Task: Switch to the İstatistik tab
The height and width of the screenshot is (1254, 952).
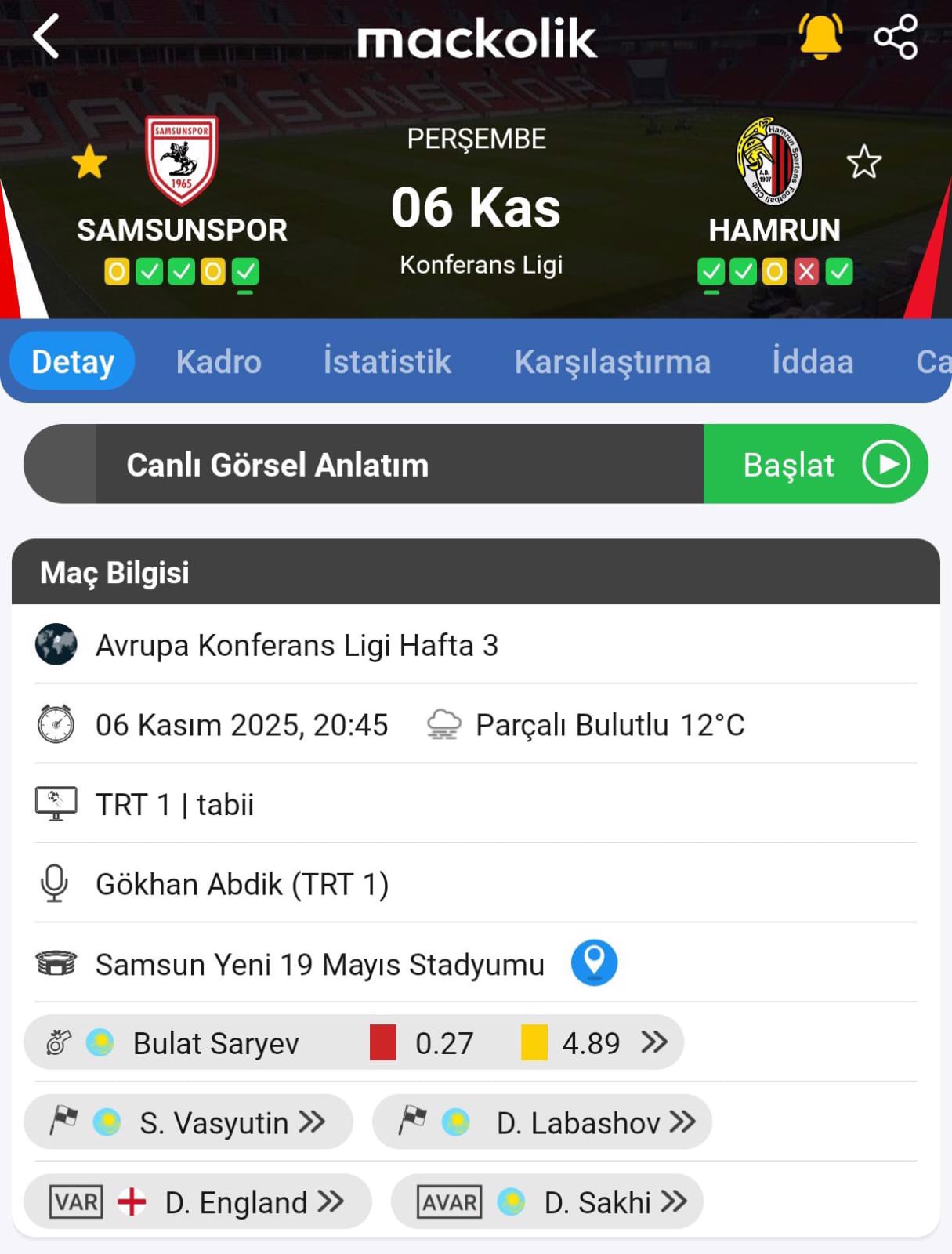Action: pos(387,362)
